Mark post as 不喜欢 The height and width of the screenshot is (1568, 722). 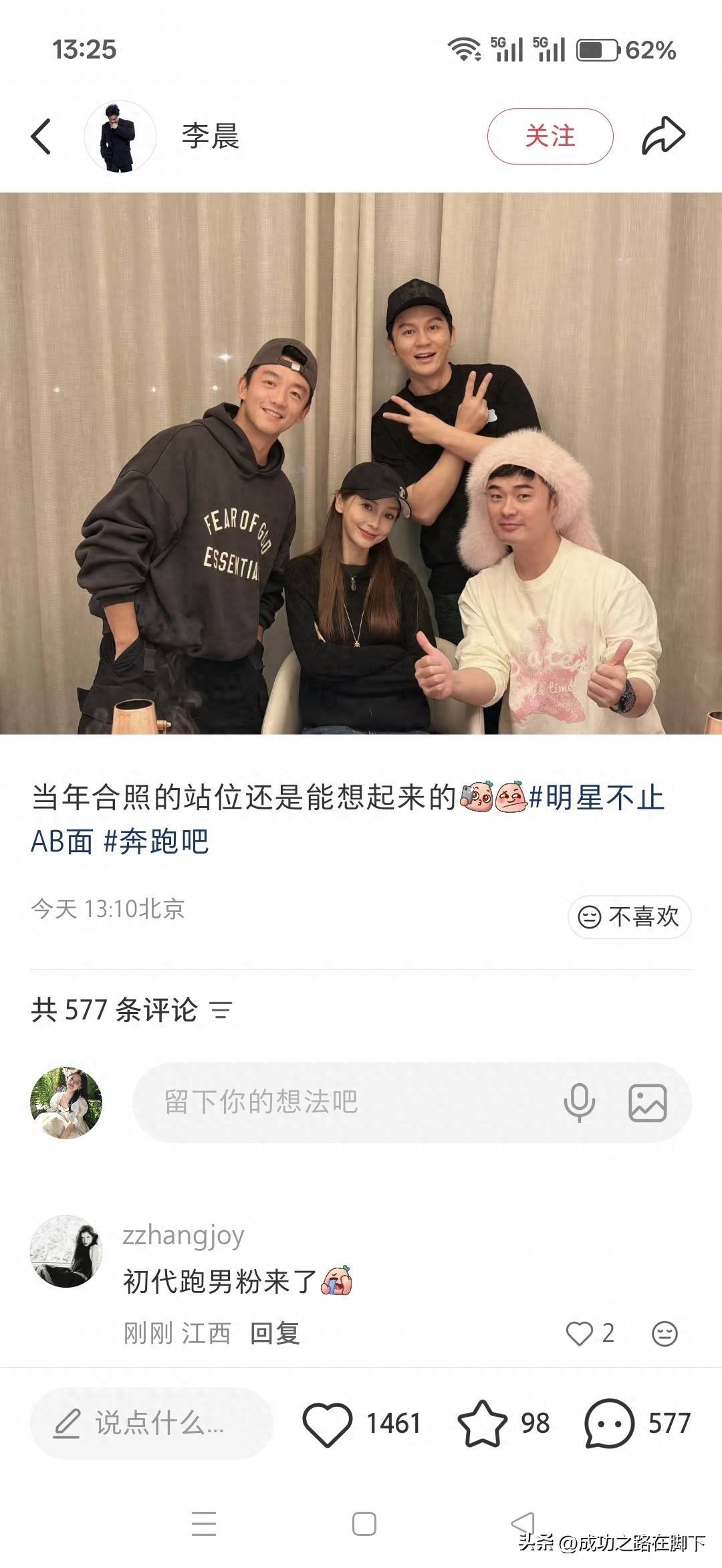(629, 916)
